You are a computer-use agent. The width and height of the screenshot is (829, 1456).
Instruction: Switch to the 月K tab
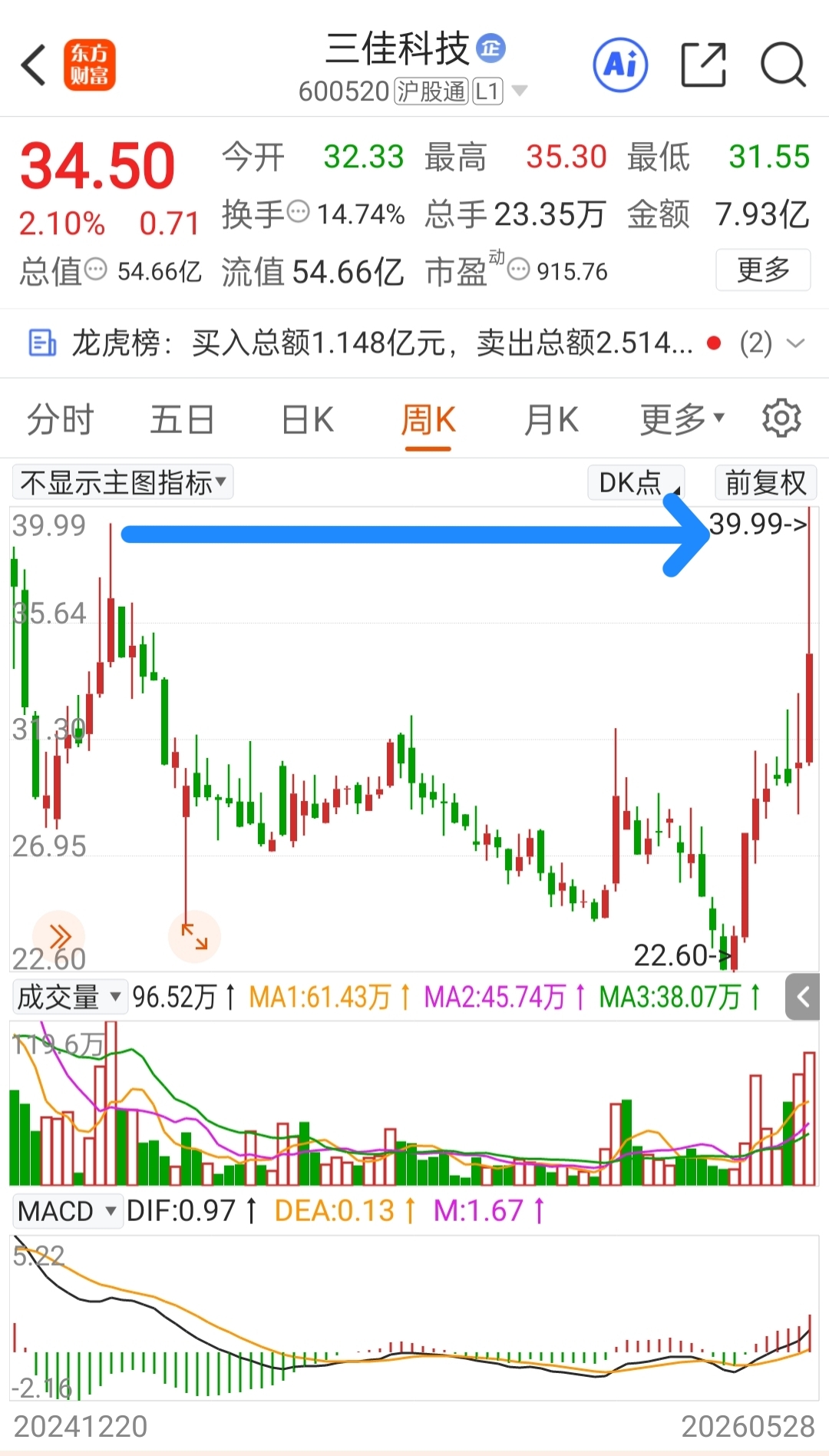pos(551,421)
